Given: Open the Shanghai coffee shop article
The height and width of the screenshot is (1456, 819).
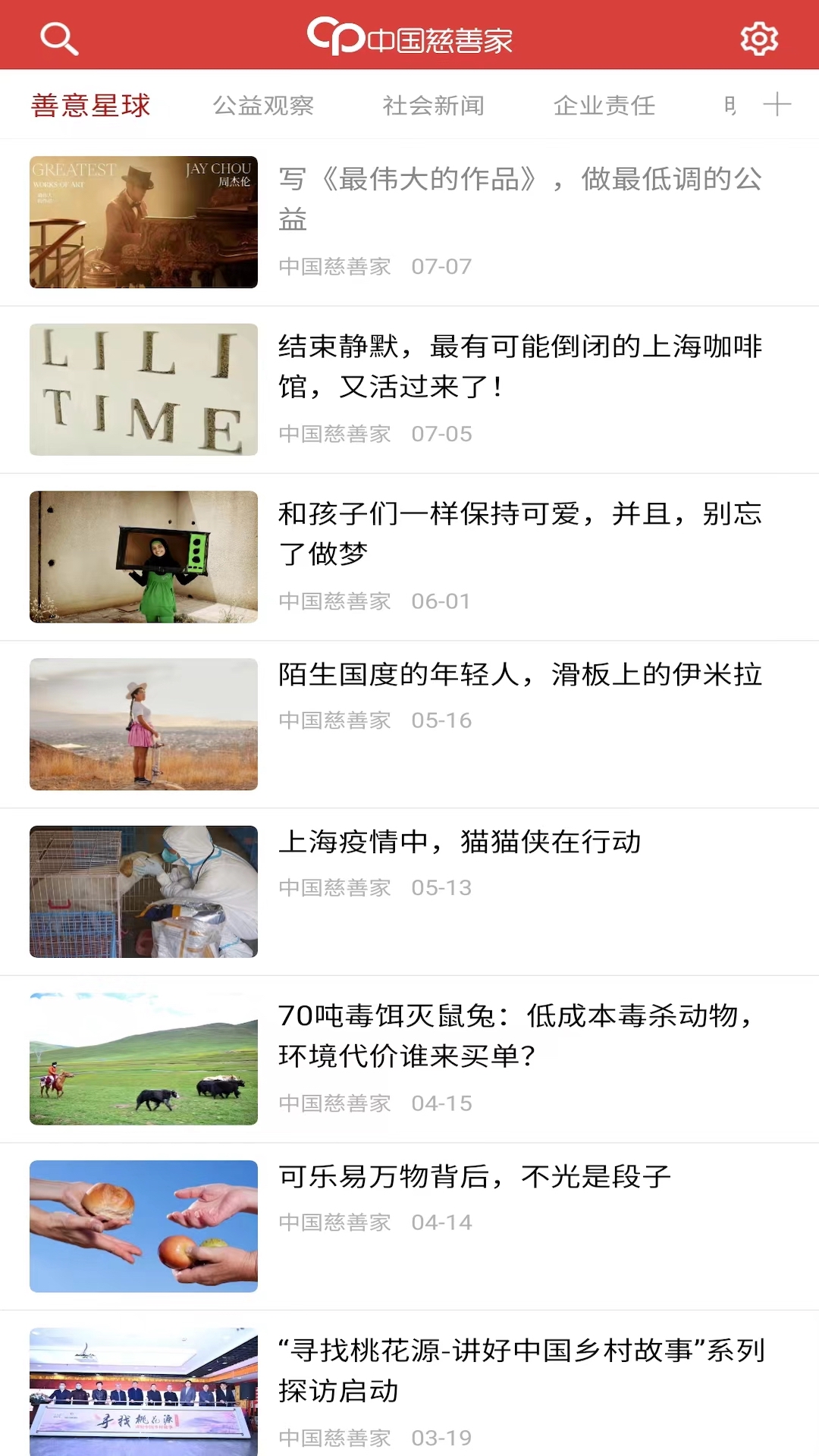Looking at the screenshot, I should tap(519, 366).
